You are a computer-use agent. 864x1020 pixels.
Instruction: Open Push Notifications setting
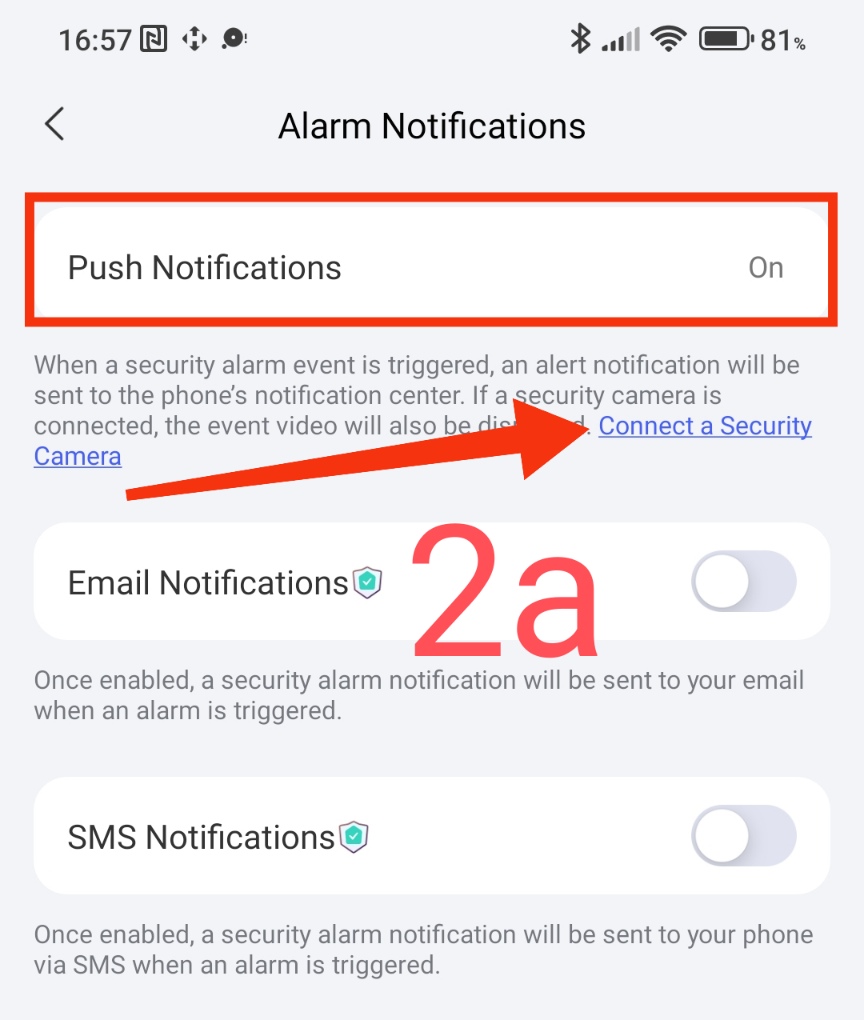[x=430, y=267]
